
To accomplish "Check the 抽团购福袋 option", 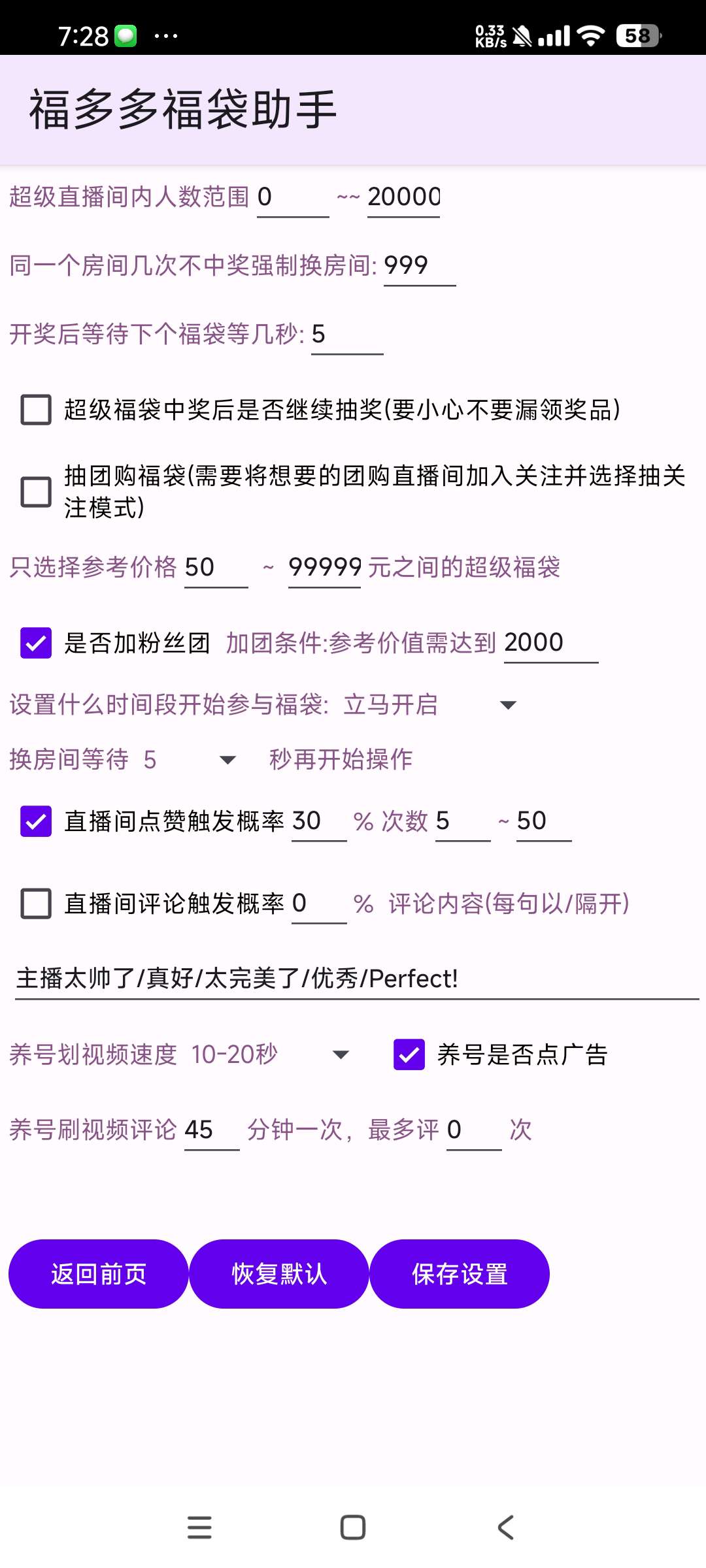I will coord(36,491).
